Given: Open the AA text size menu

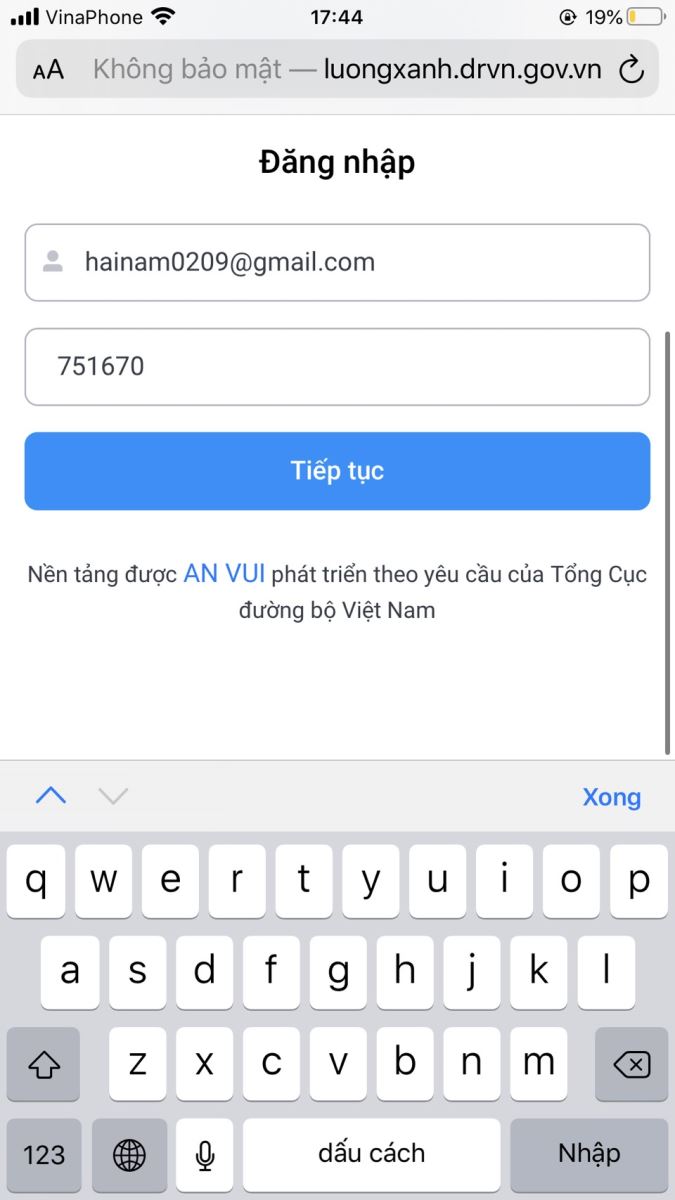Looking at the screenshot, I should (48, 69).
